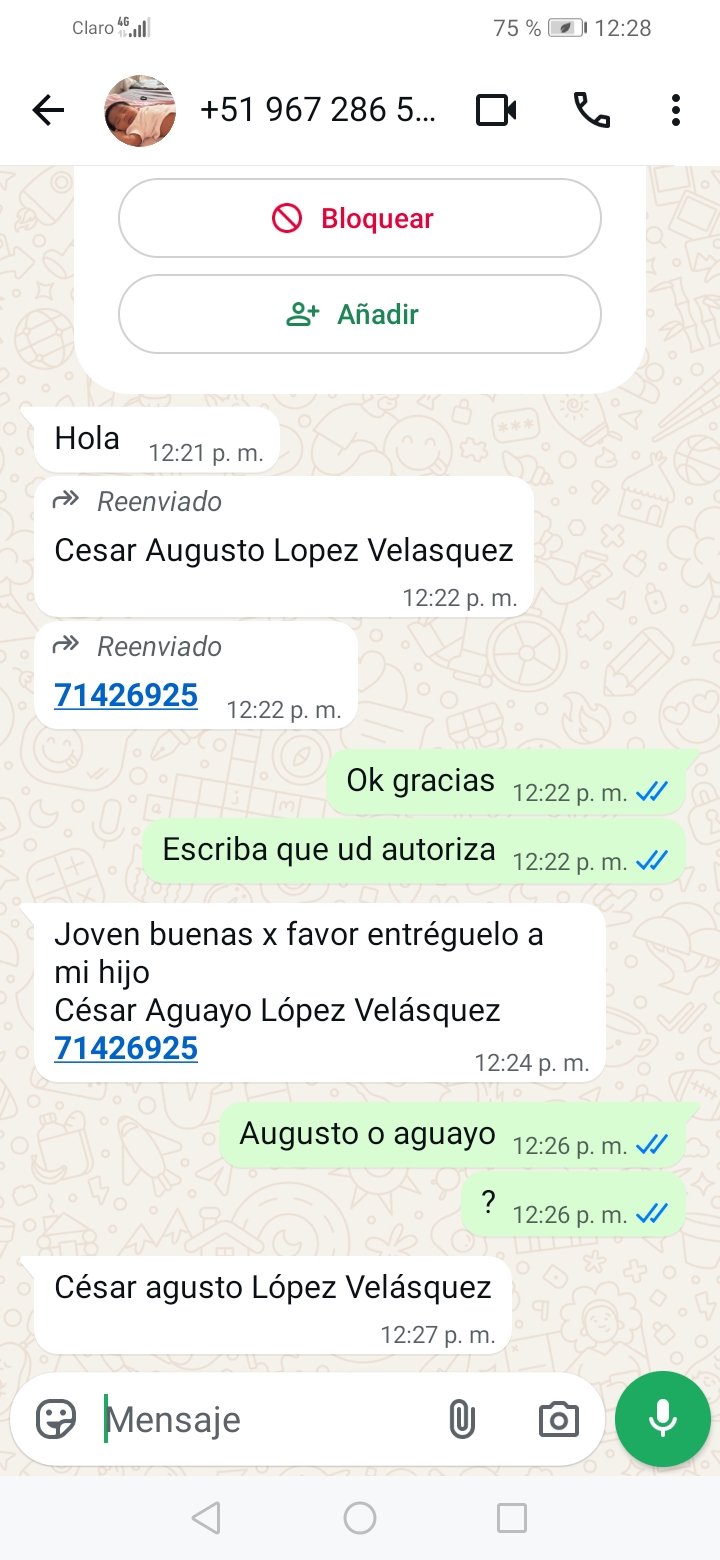The width and height of the screenshot is (720, 1560).
Task: Open the sticker and emoji picker
Action: (x=56, y=1419)
